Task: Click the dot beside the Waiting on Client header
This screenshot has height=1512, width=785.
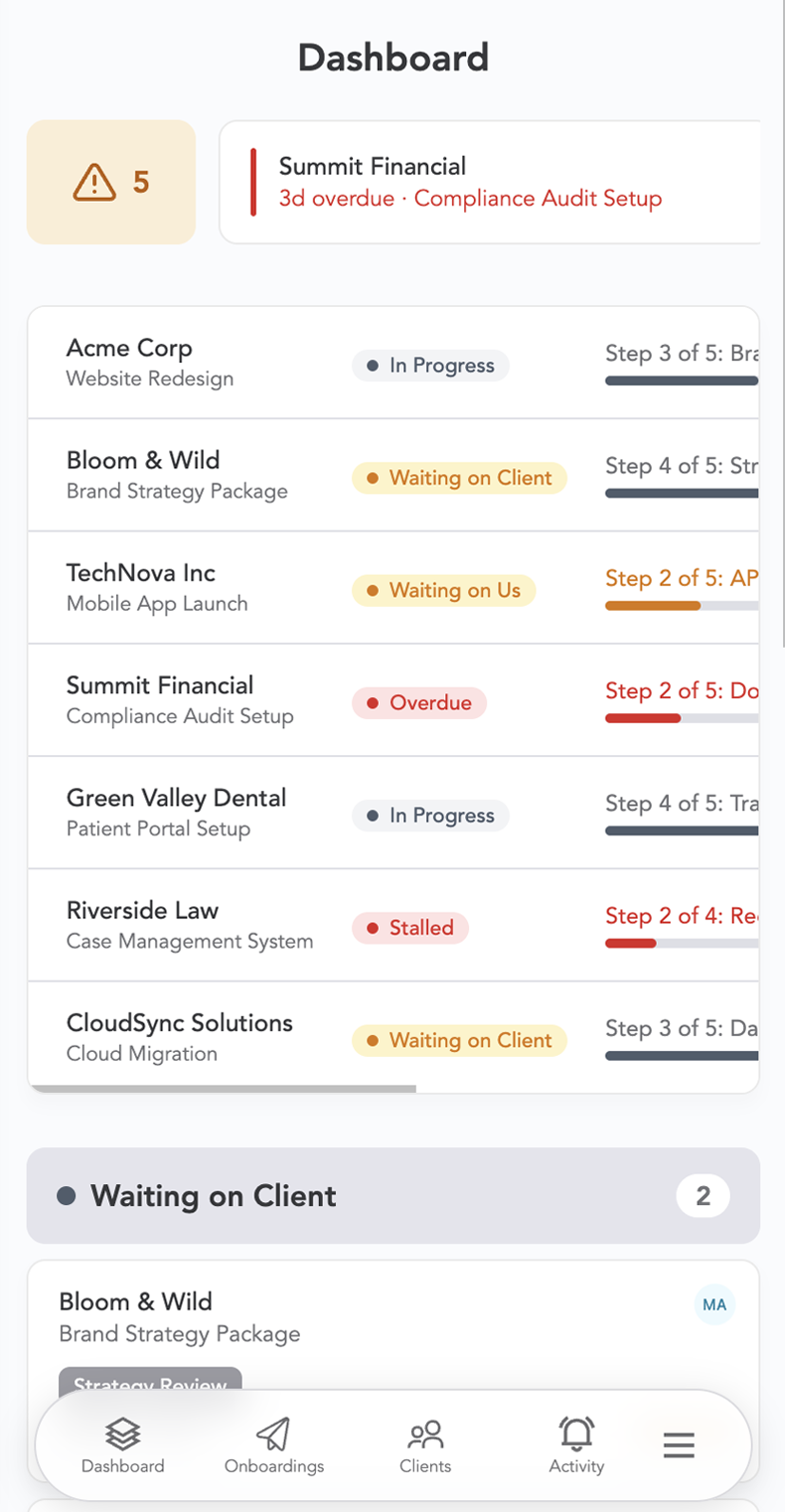Action: pos(64,1195)
